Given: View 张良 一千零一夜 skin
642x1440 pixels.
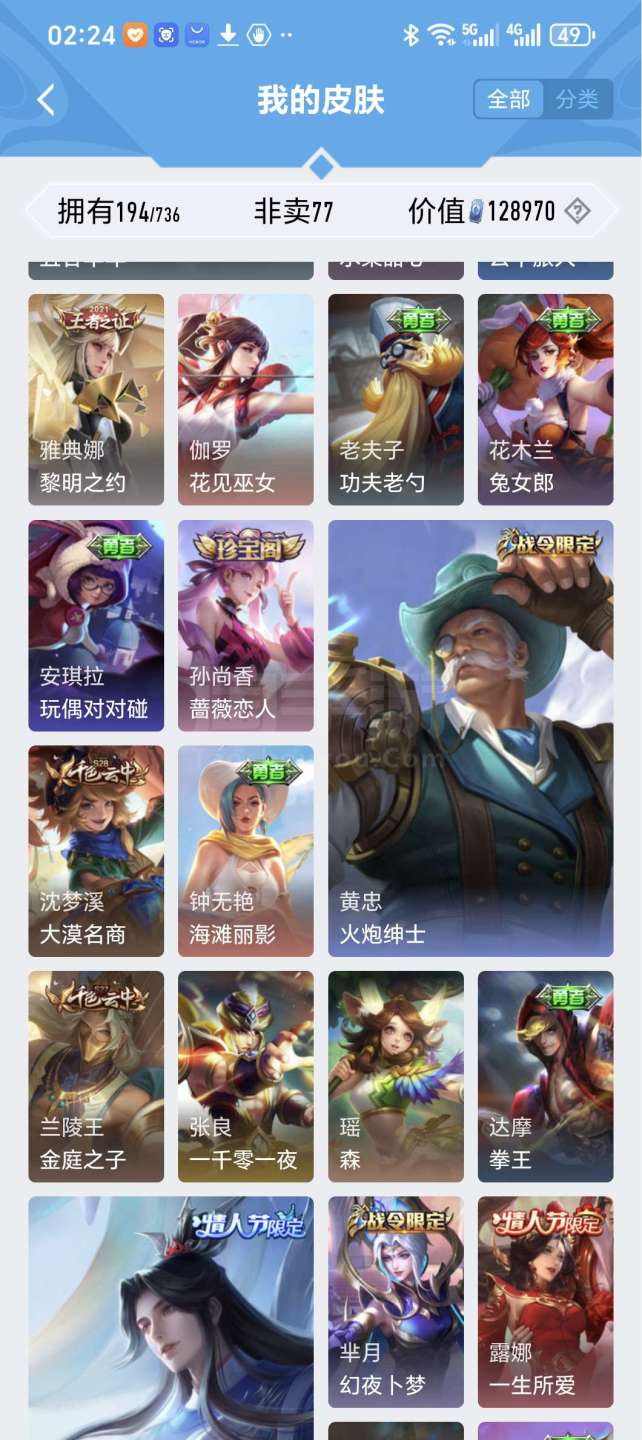Looking at the screenshot, I should tap(246, 1076).
